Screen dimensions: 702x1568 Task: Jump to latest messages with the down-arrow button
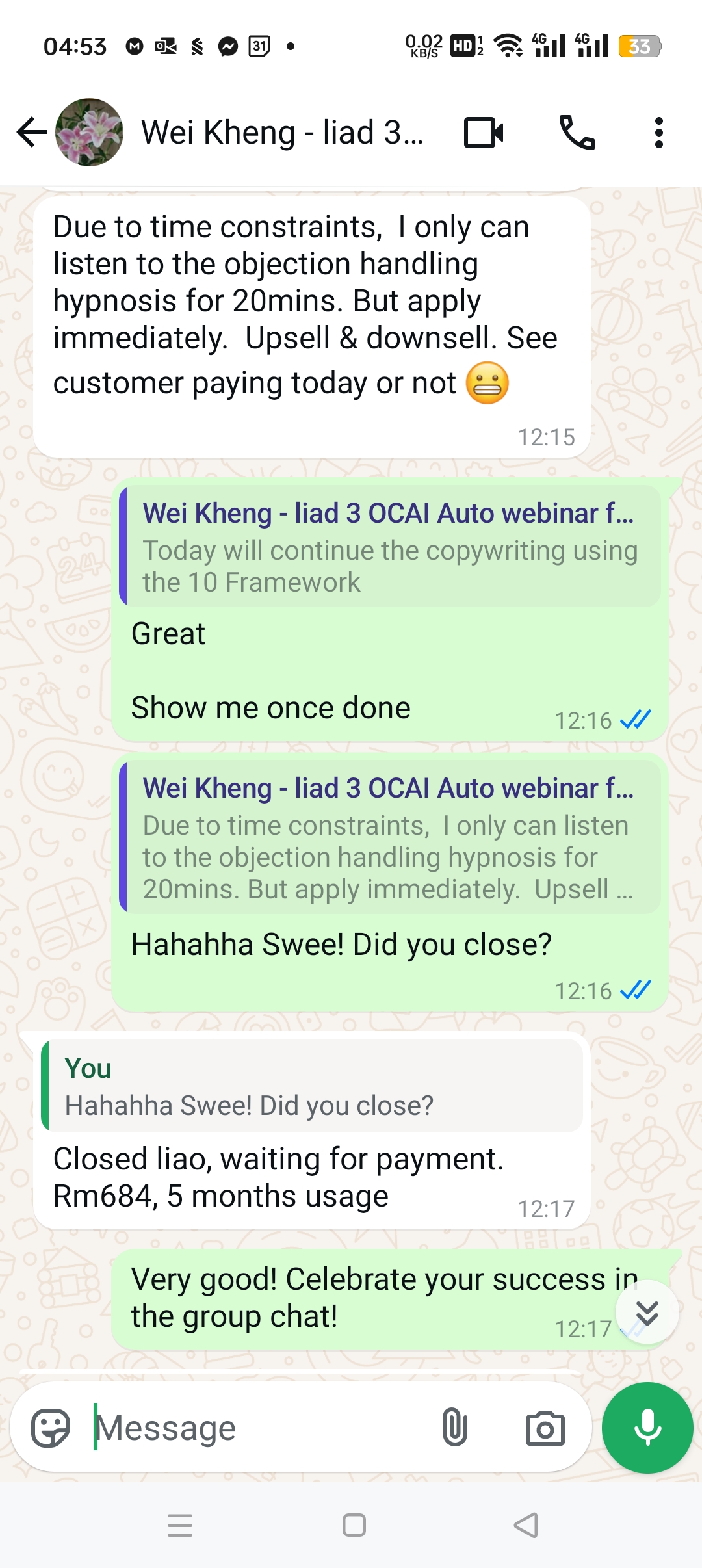tap(647, 1313)
